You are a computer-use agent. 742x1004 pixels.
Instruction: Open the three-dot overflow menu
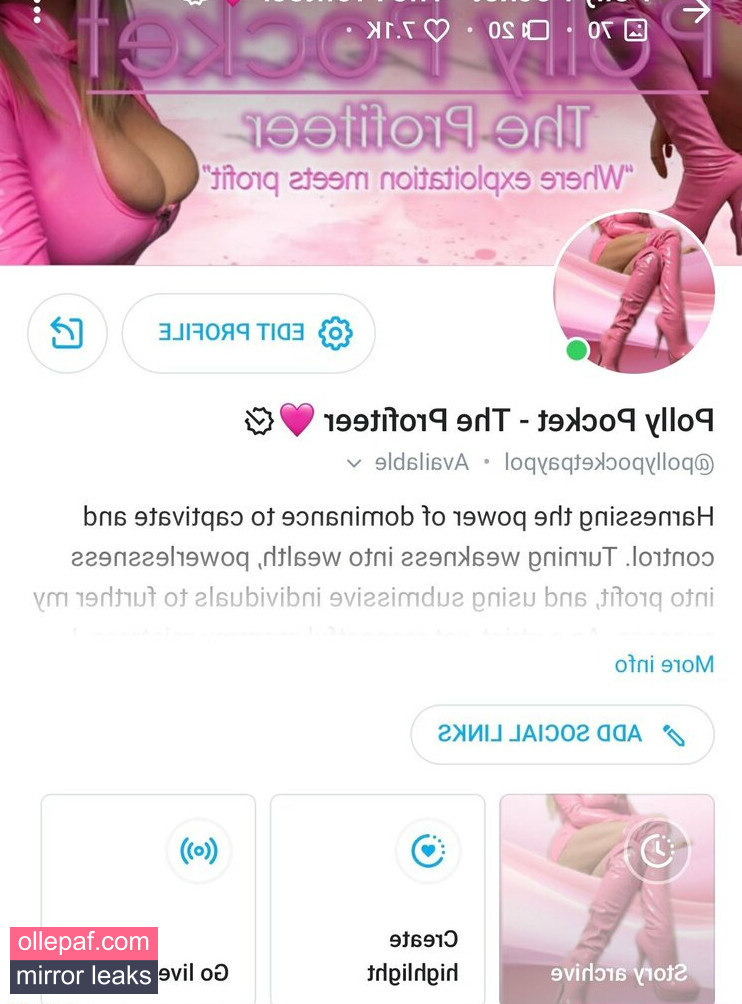(x=38, y=10)
